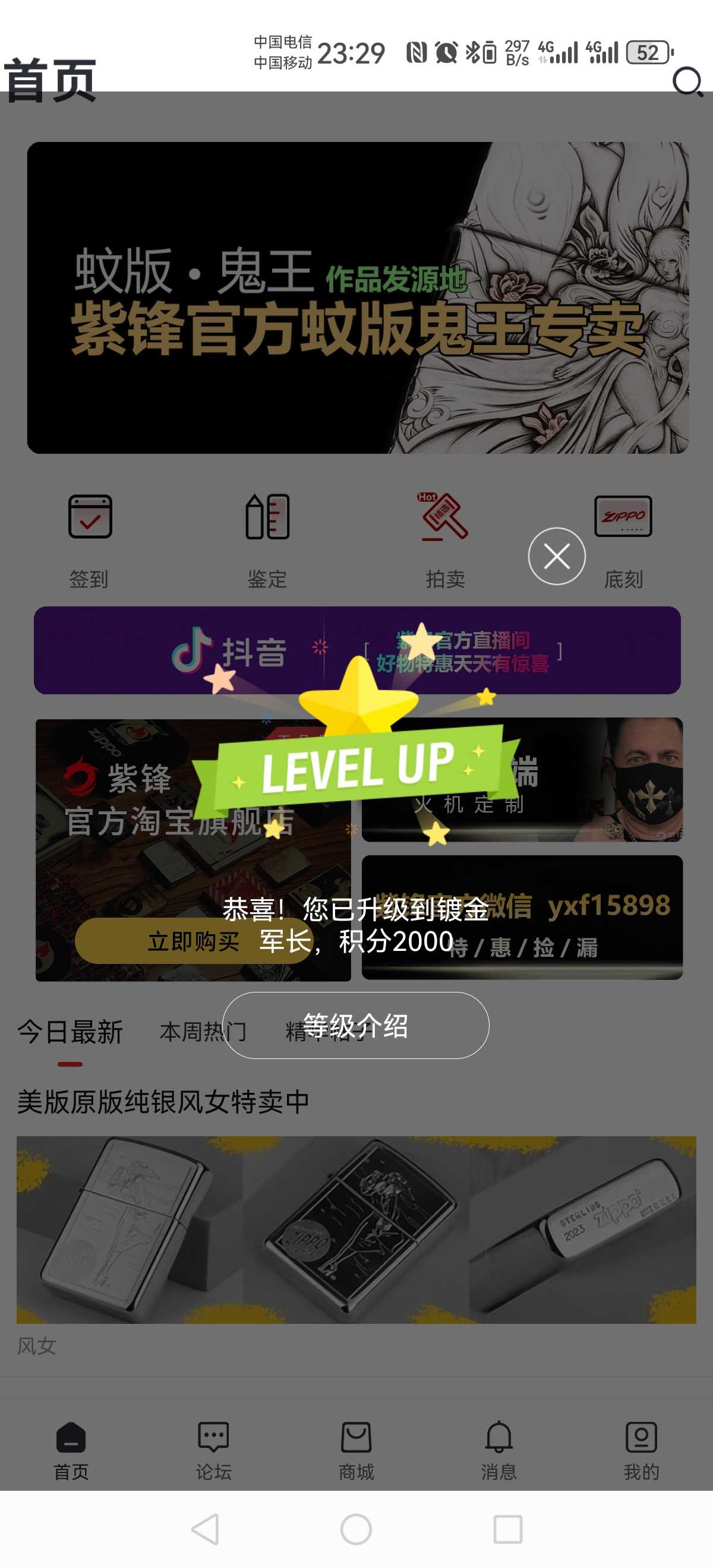The width and height of the screenshot is (713, 1568).
Task: Tap 立即购买 on the Taobao flagship store card
Action: pyautogui.click(x=193, y=941)
